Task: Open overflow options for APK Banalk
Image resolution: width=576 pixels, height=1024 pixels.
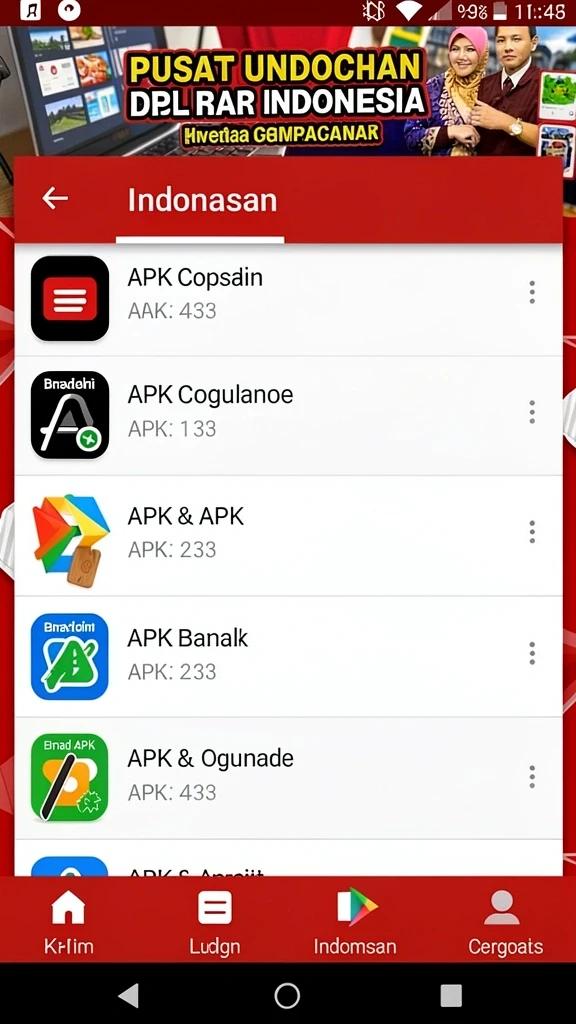Action: 532,653
